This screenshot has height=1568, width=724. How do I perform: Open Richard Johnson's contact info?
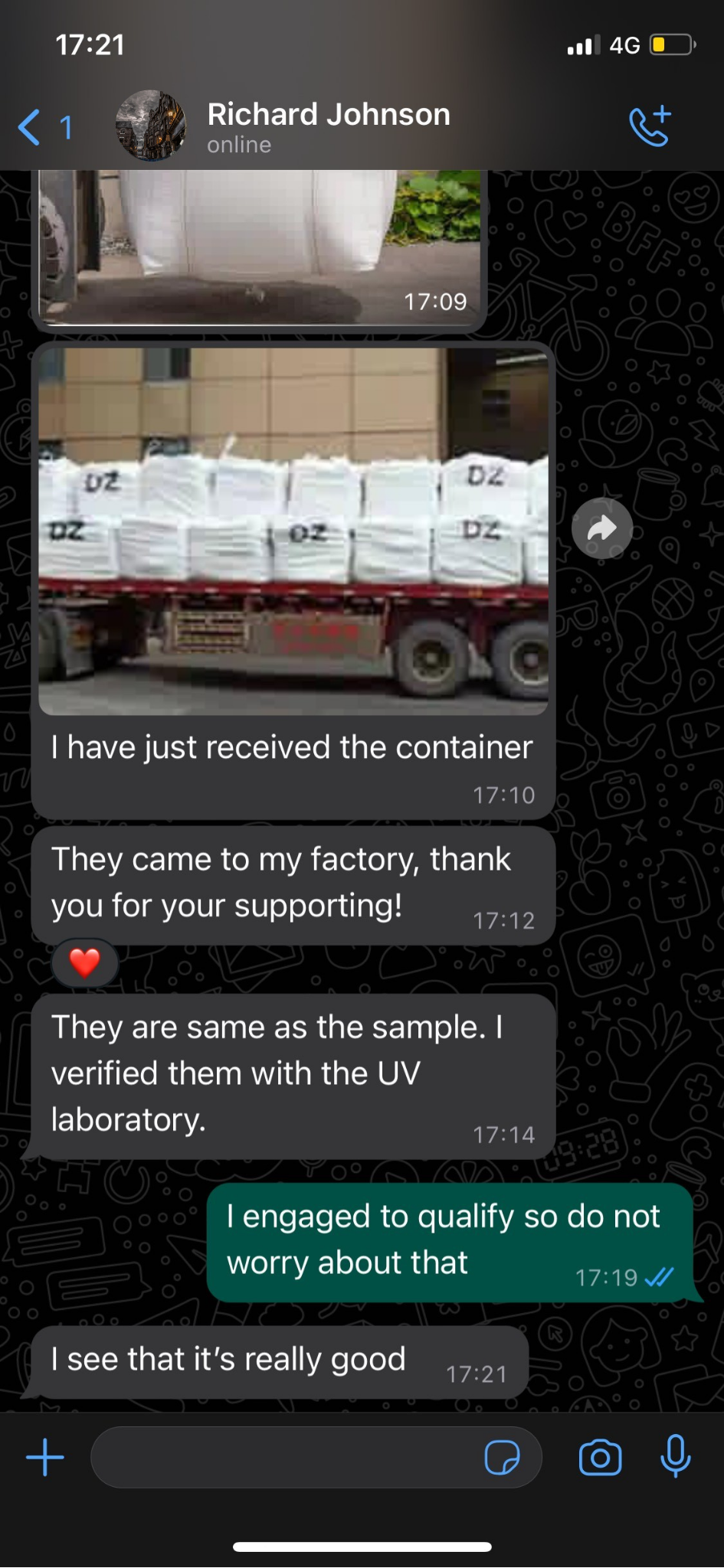[x=328, y=126]
